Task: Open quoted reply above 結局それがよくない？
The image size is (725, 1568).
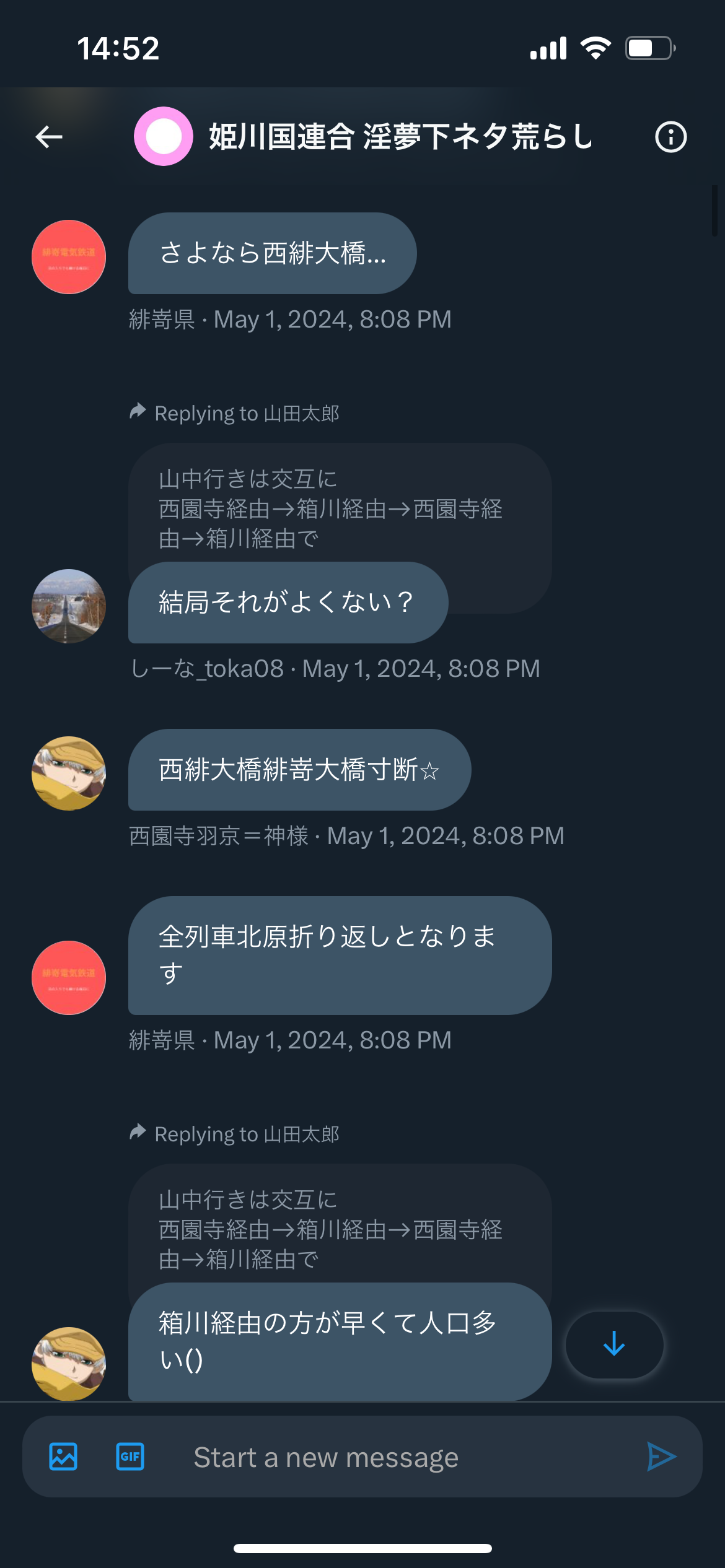Action: [340, 508]
